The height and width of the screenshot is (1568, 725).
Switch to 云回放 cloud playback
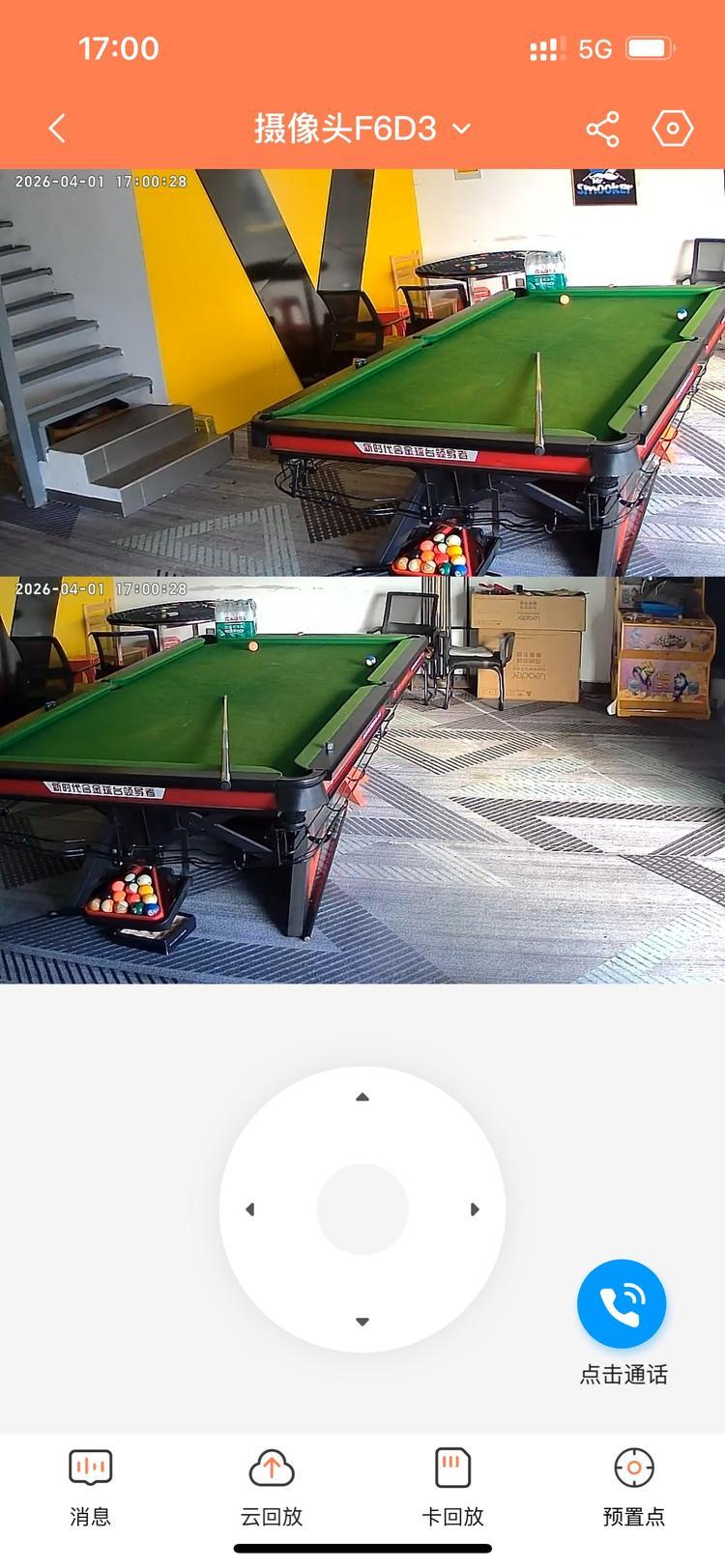click(272, 1487)
